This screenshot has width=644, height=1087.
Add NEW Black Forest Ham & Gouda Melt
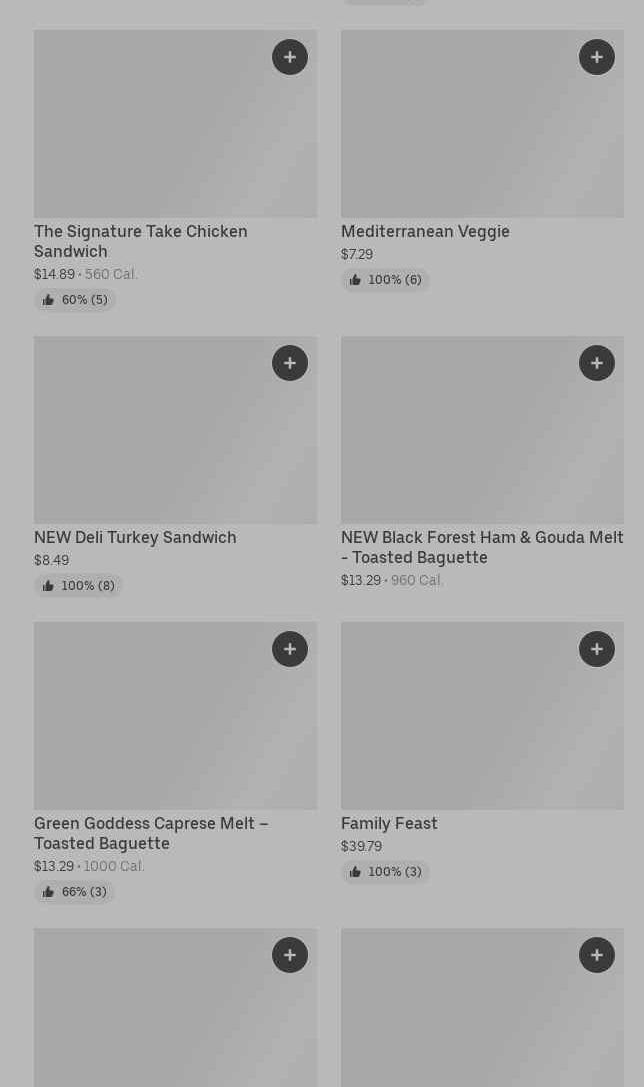(x=597, y=363)
